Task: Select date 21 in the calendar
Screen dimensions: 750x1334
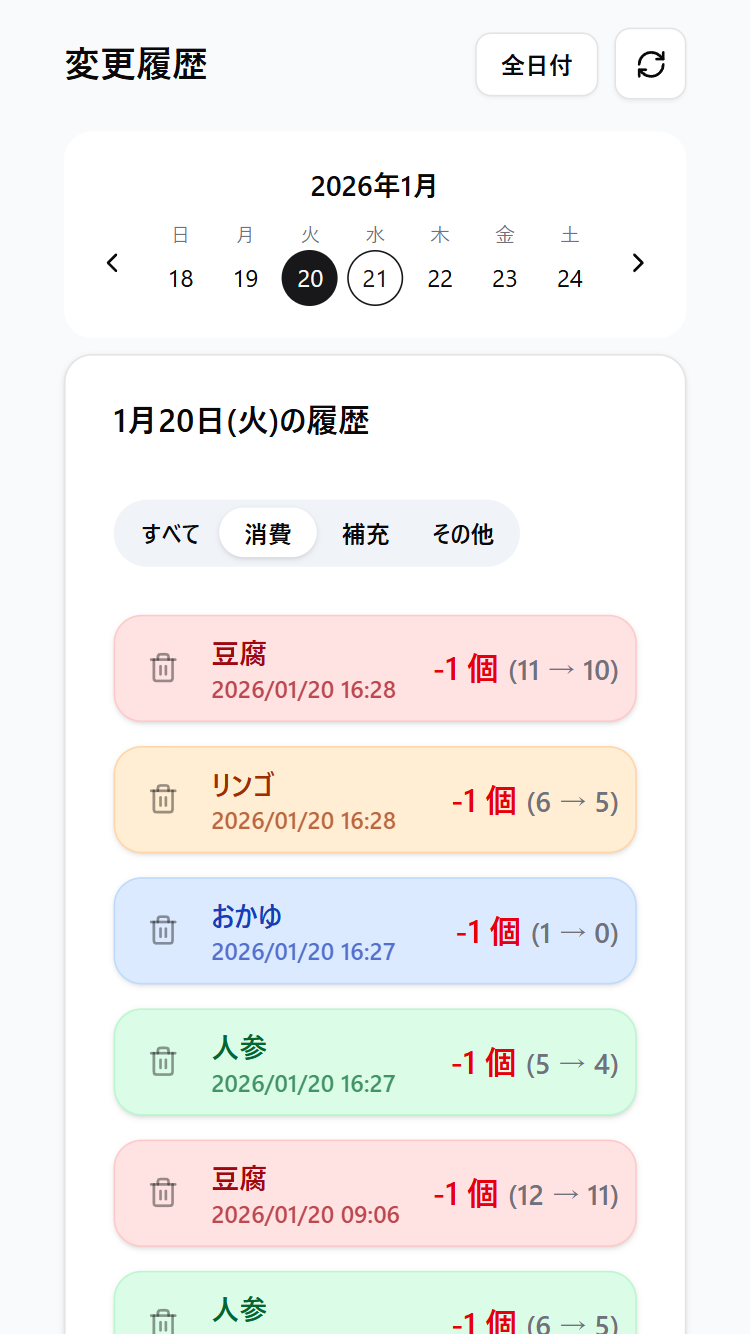Action: click(375, 278)
